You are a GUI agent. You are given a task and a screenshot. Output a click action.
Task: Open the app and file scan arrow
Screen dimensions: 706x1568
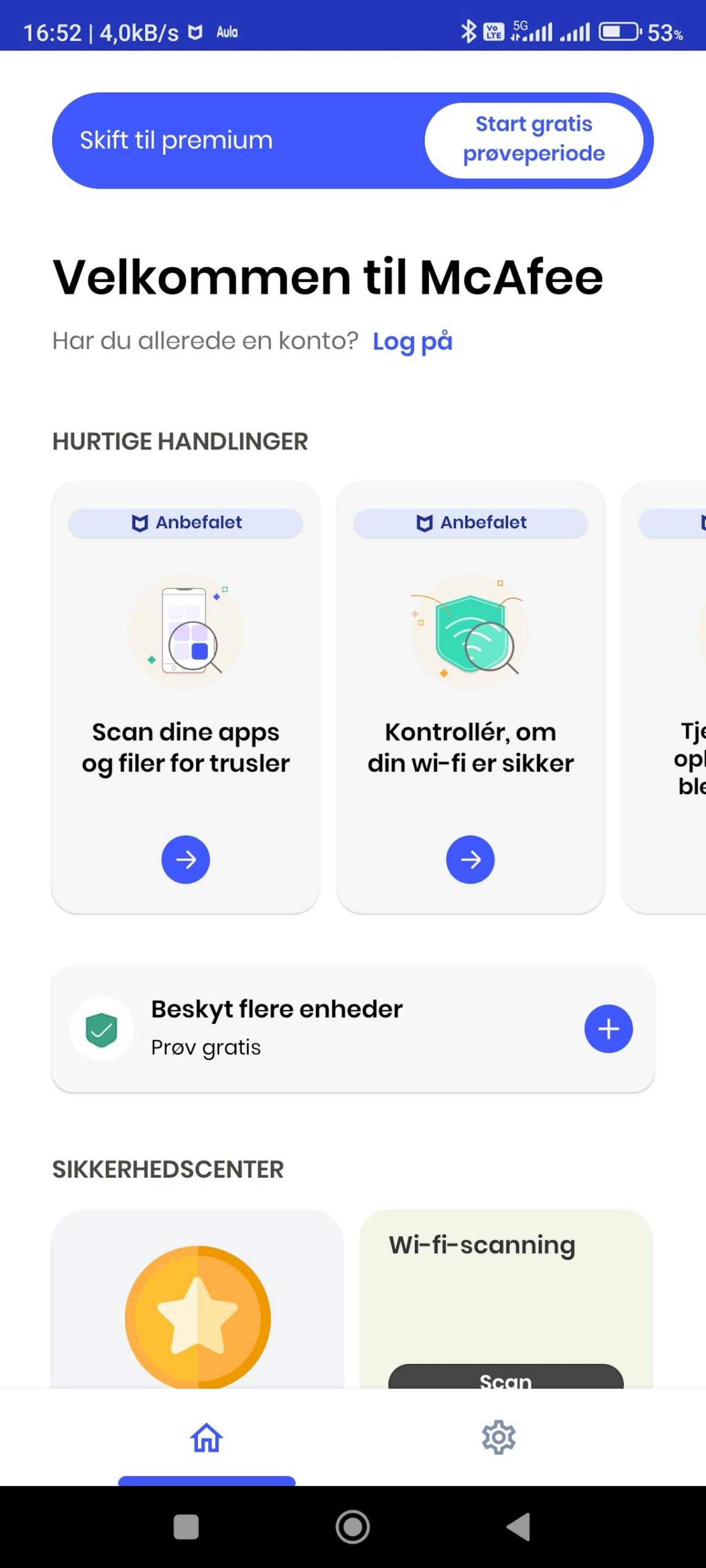(185, 859)
